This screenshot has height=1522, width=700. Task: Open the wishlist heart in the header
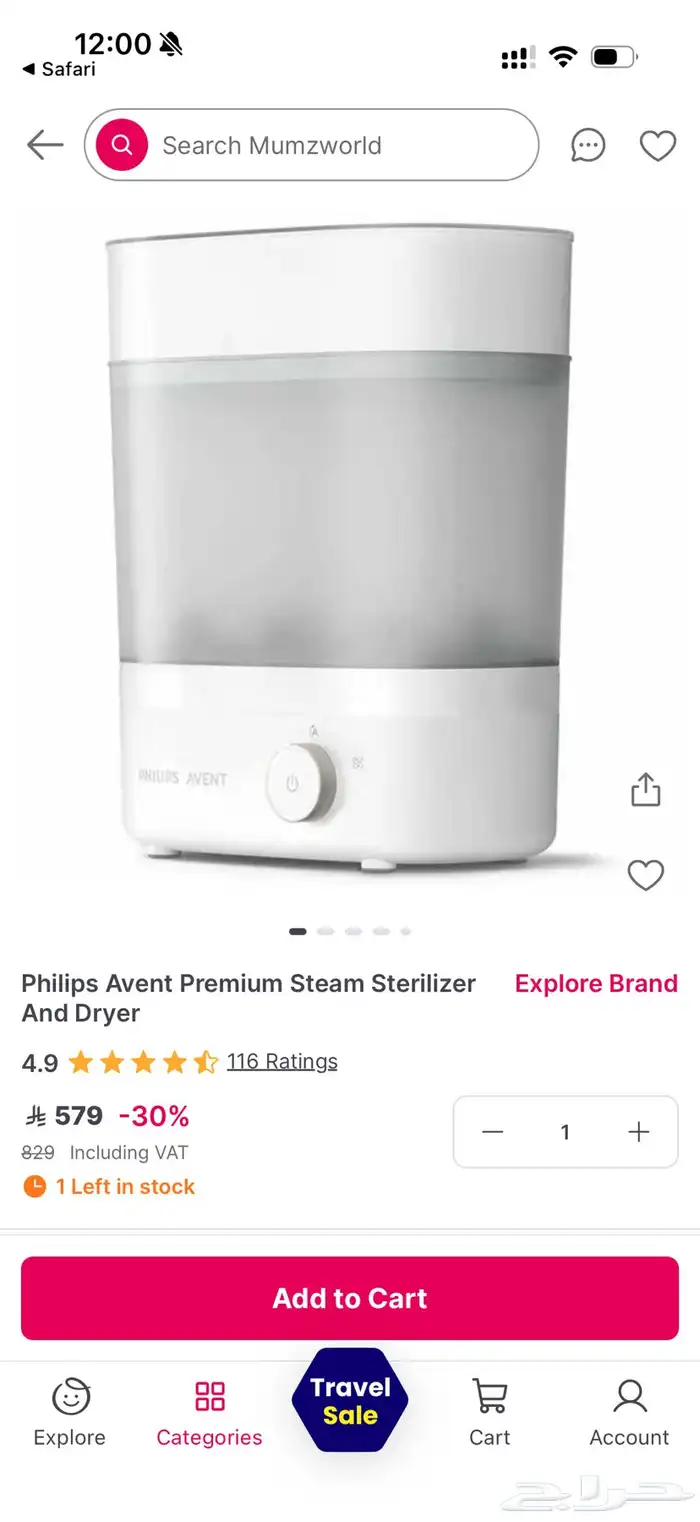pos(657,146)
